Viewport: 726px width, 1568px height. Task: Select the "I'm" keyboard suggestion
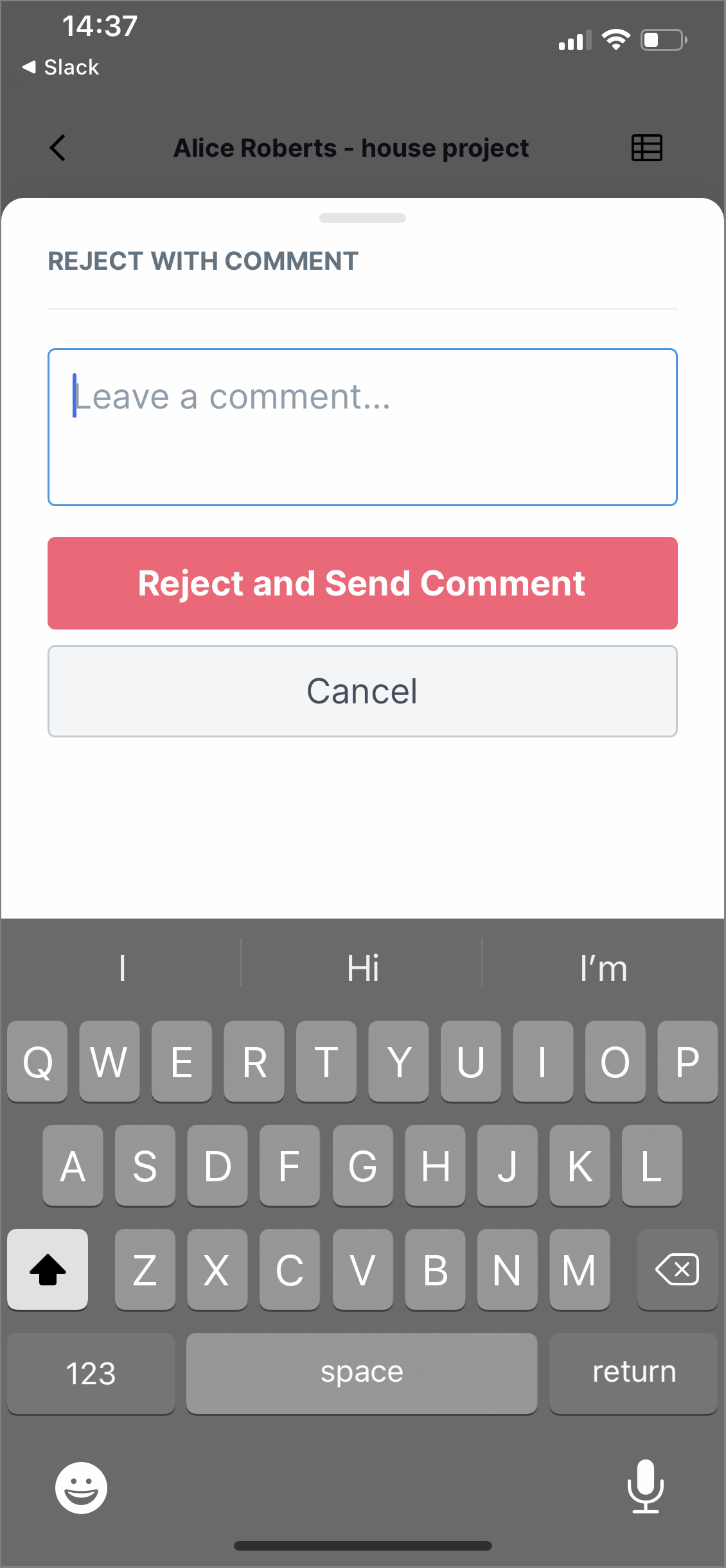tap(603, 968)
